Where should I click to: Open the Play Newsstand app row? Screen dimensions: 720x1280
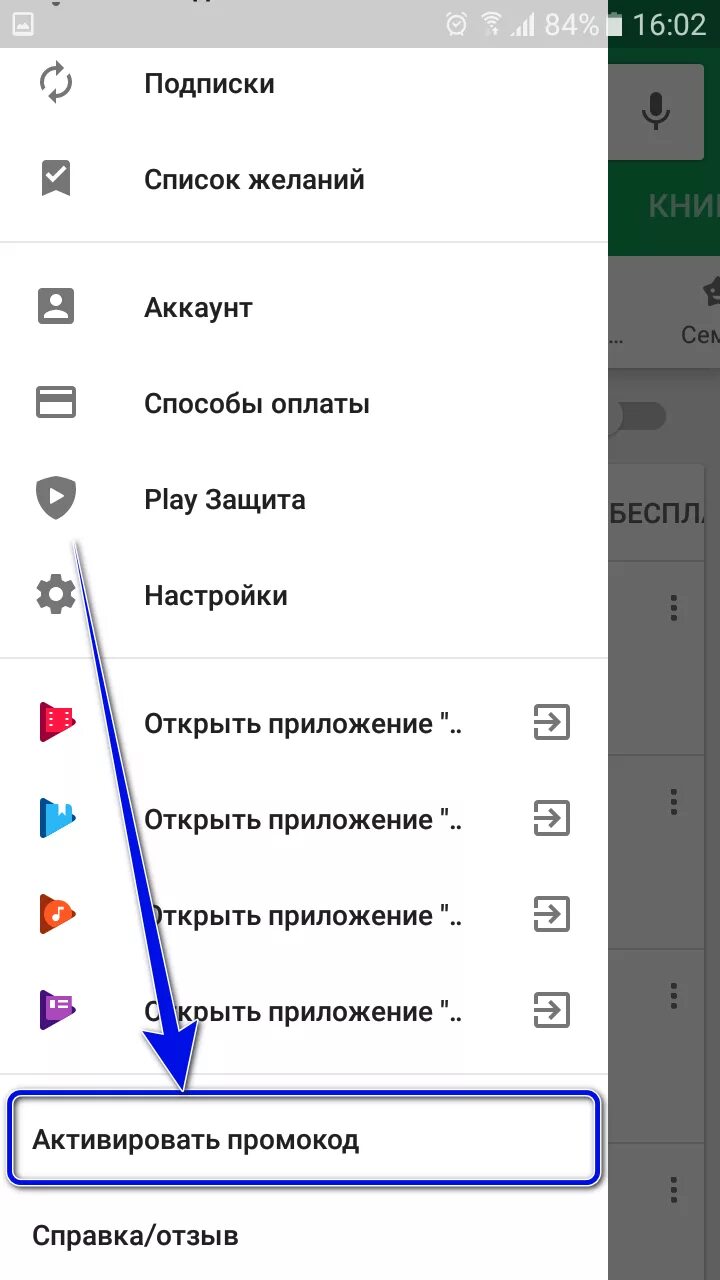point(304,1010)
